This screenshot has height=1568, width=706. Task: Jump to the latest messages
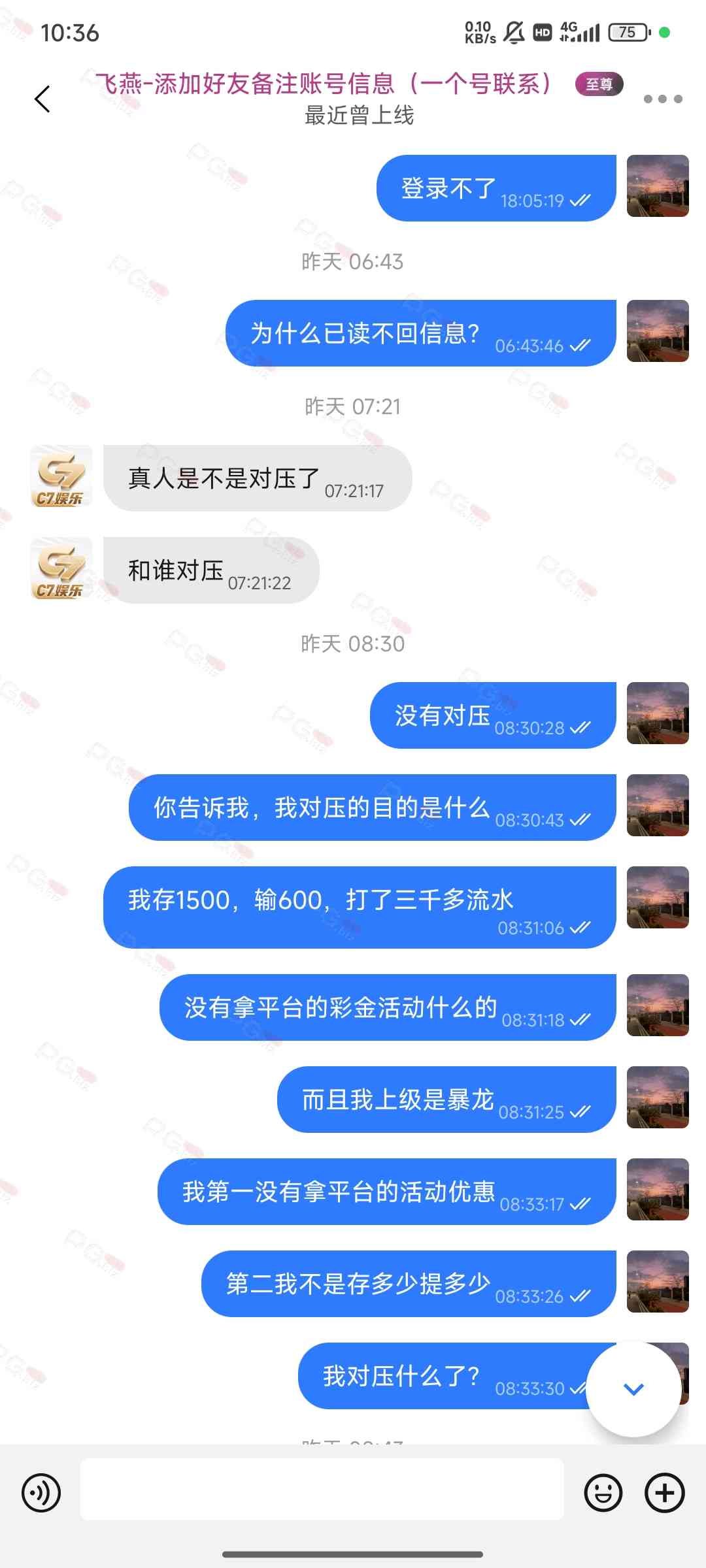[x=633, y=1389]
